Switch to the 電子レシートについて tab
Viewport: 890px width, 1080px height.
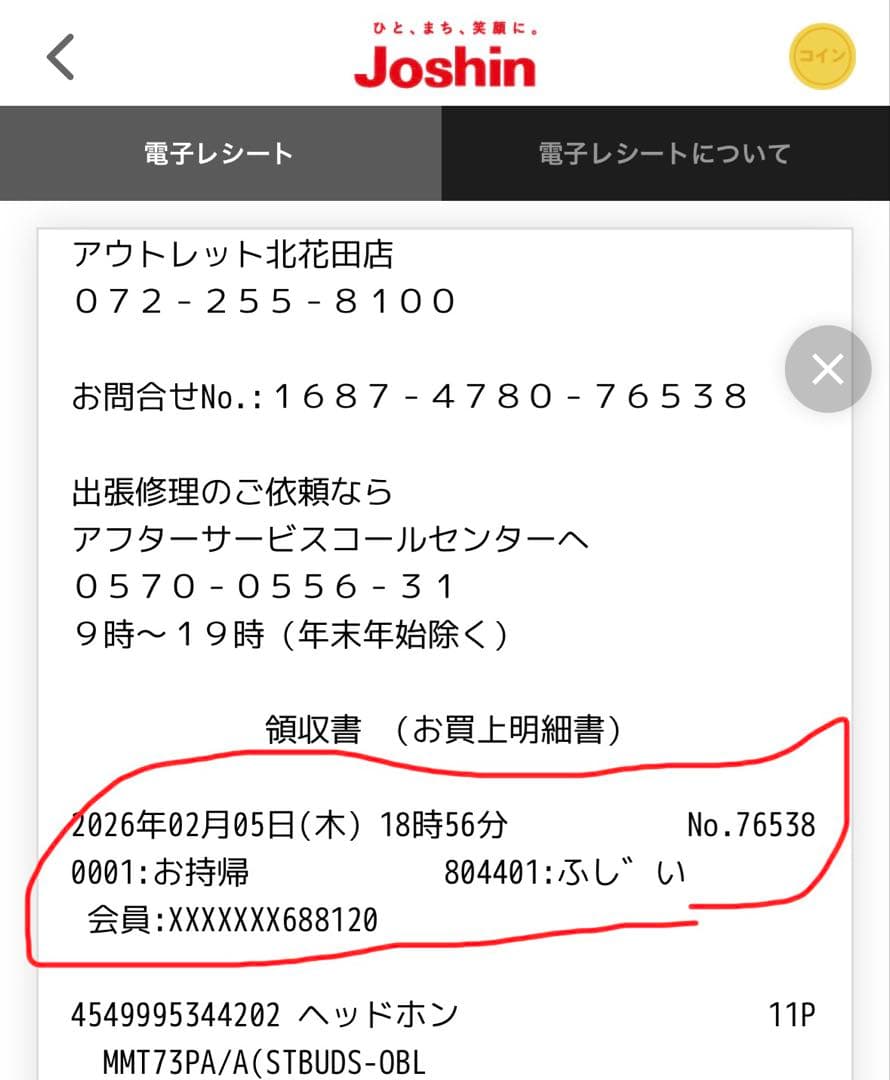coord(665,153)
